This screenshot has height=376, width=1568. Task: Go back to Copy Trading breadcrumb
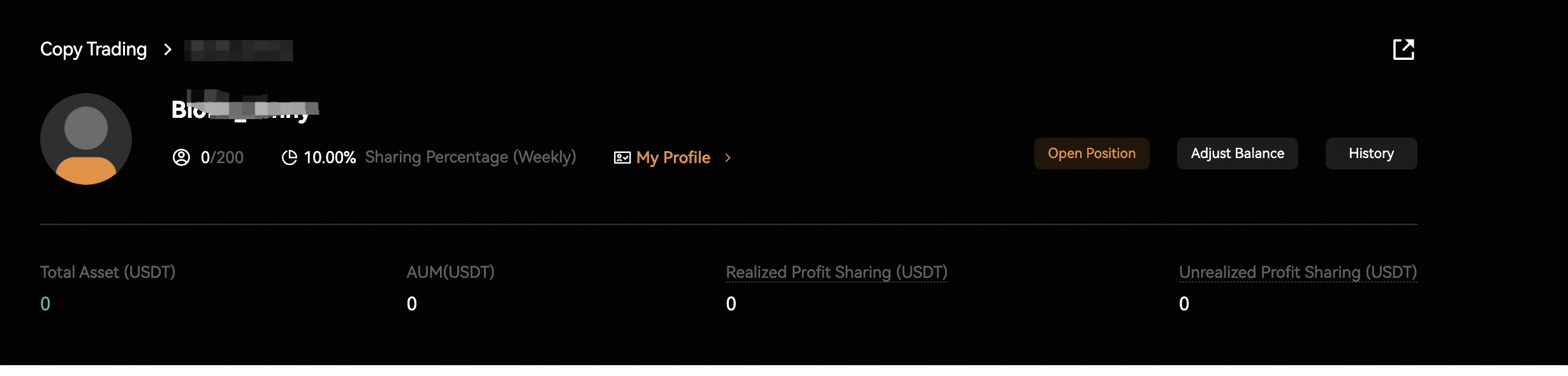point(93,49)
